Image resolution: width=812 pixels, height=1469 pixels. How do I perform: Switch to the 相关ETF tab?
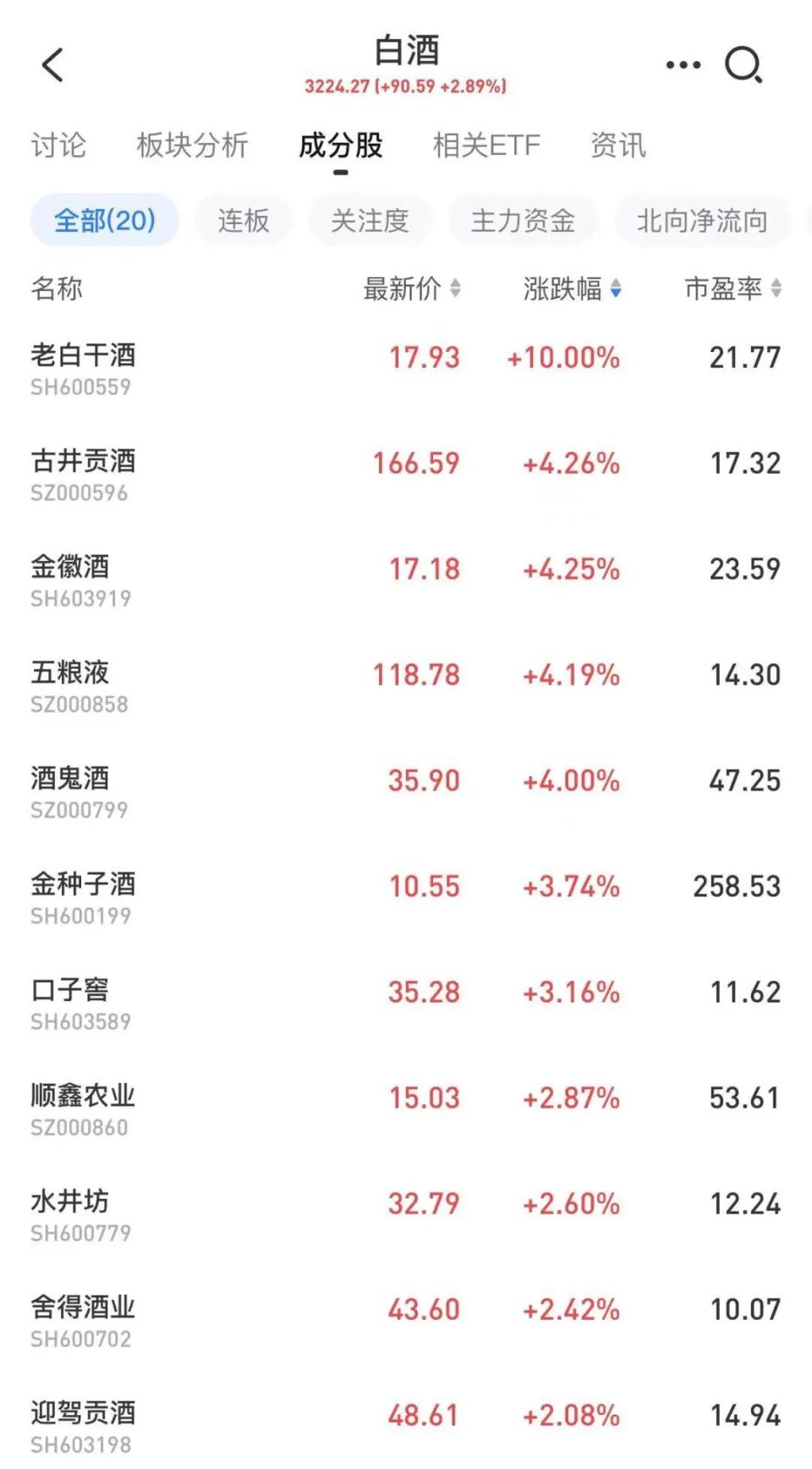click(486, 146)
